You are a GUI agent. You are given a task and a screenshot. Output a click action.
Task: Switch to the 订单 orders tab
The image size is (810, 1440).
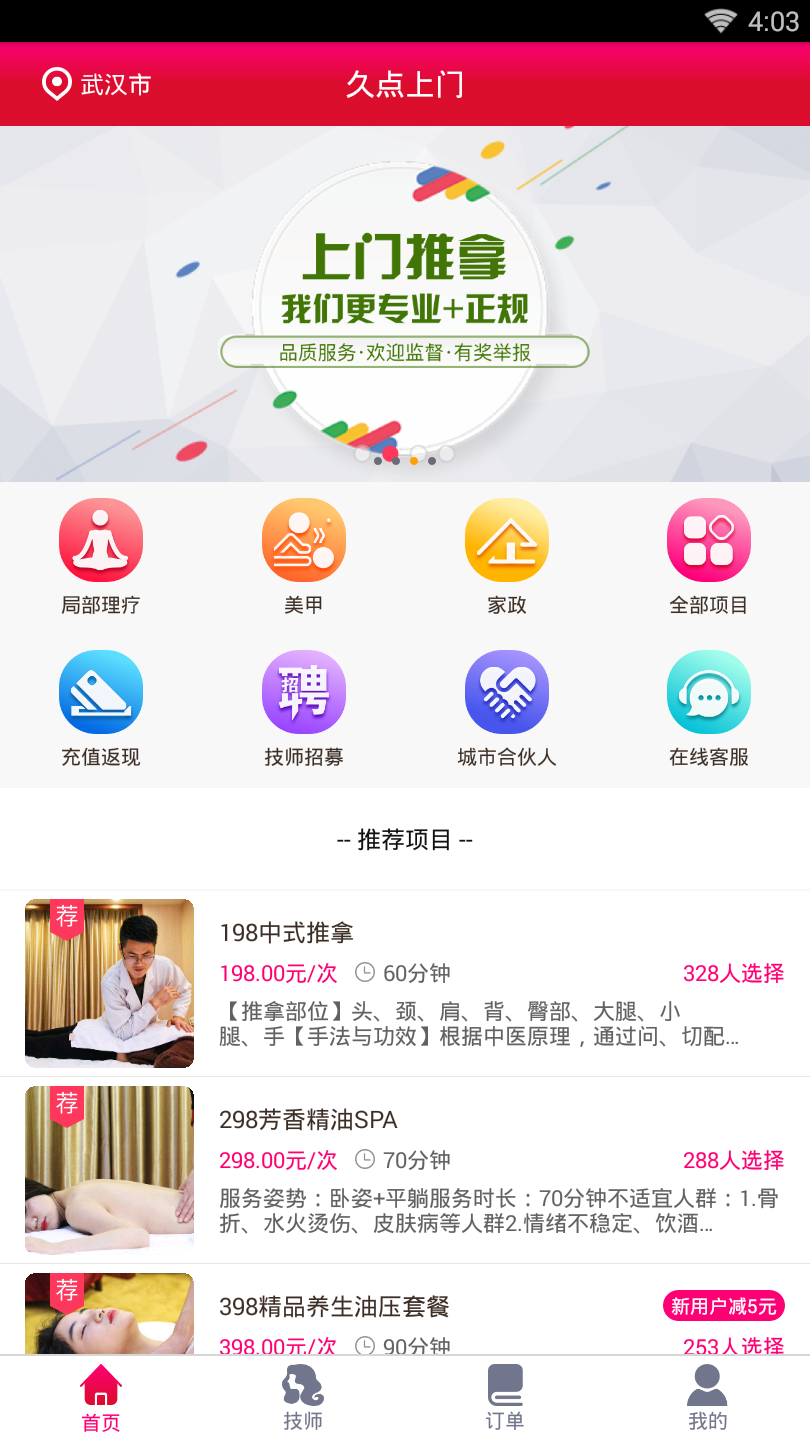pos(505,1398)
